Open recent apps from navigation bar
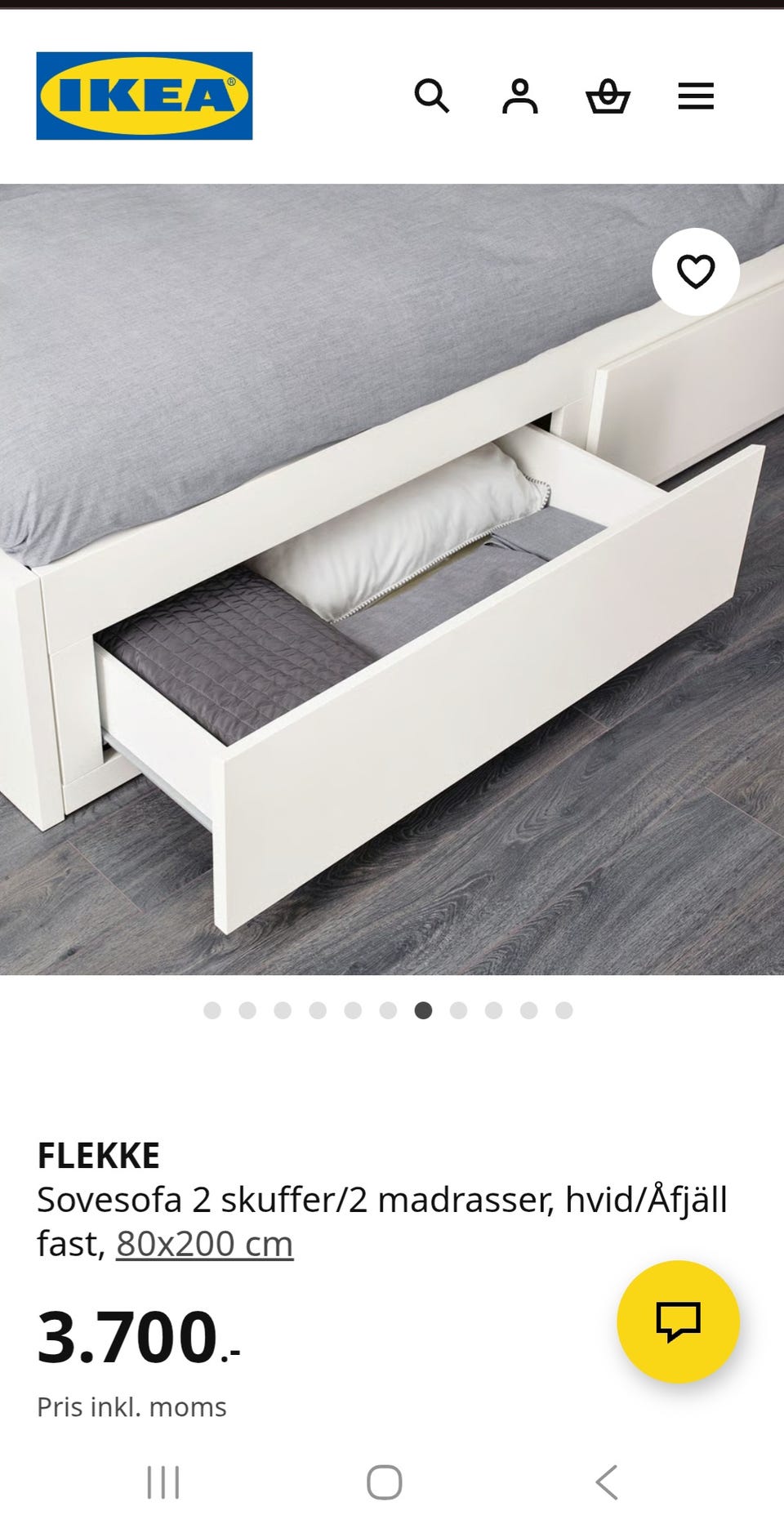 click(163, 1482)
